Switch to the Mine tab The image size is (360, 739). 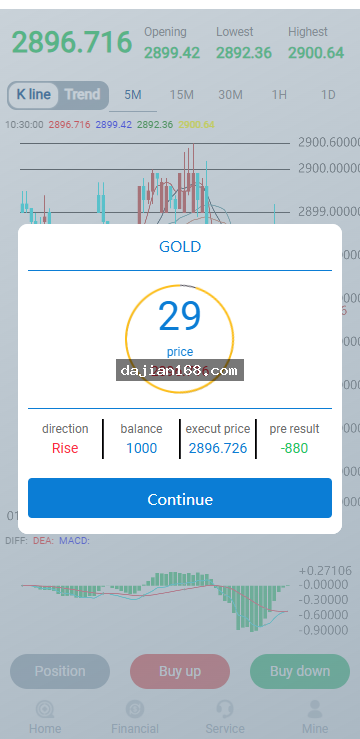pos(315,717)
